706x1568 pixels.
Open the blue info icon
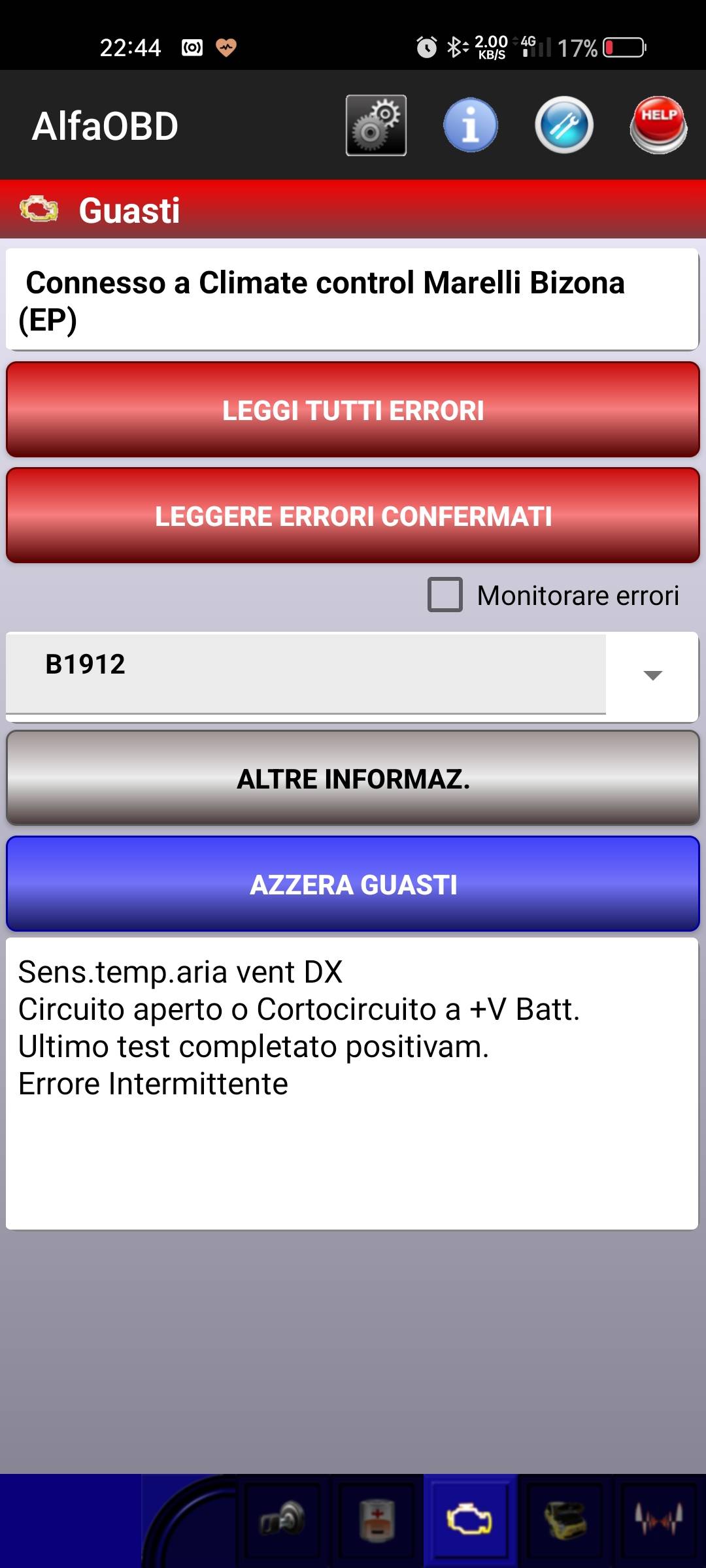point(470,125)
